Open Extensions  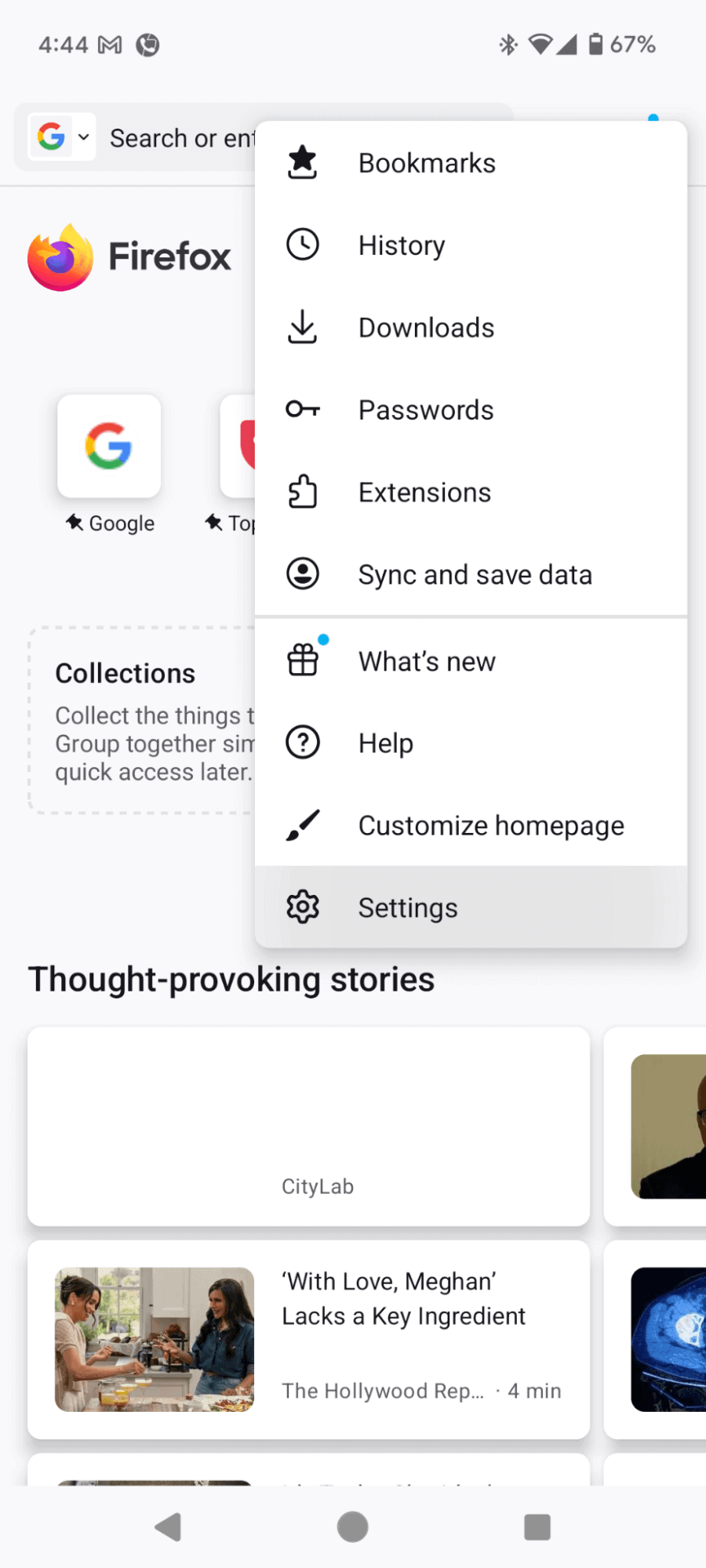[471, 493]
